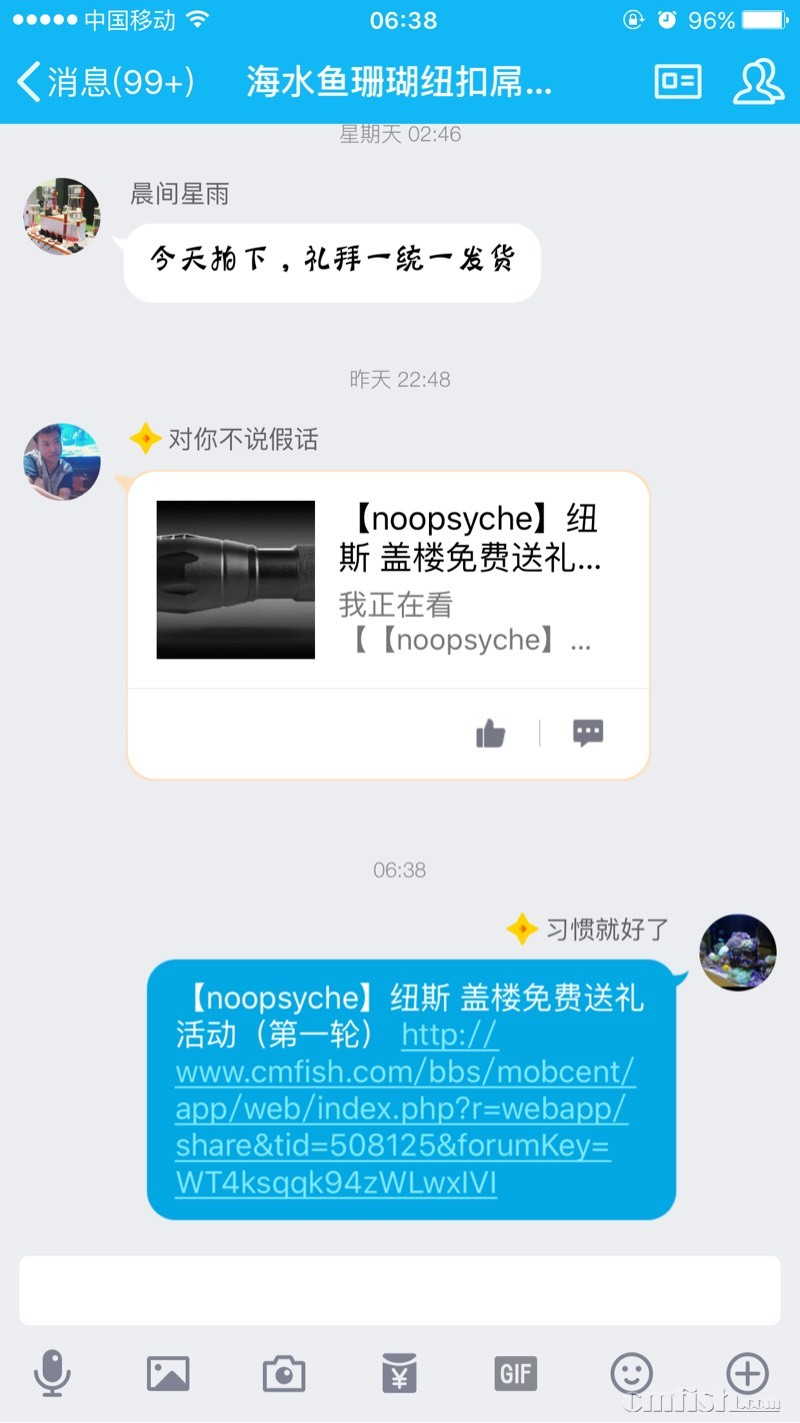Comment on the shared noopsyche card
The height and width of the screenshot is (1423, 800).
tap(588, 733)
